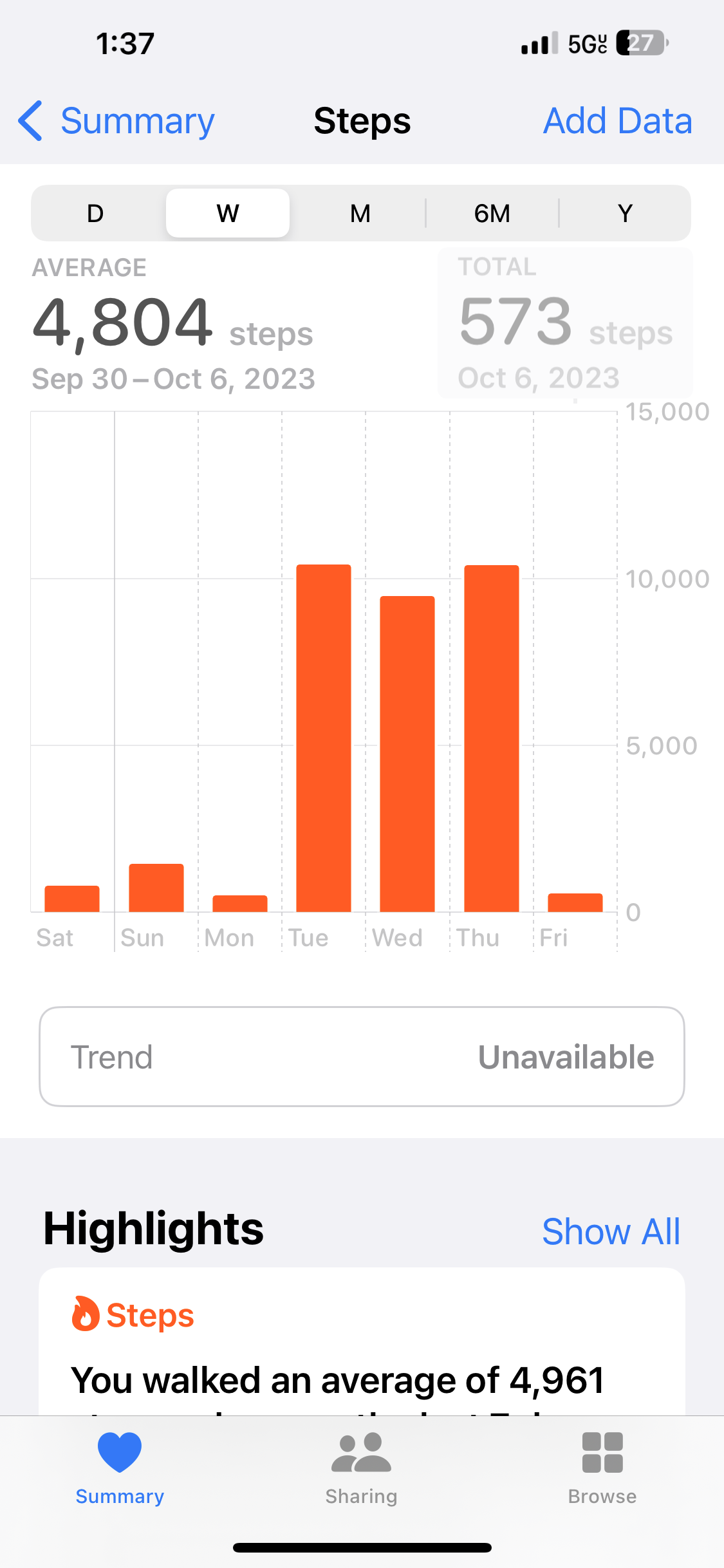This screenshot has height=1568, width=724.
Task: Select Thursday's bar in the chart
Action: (492, 738)
